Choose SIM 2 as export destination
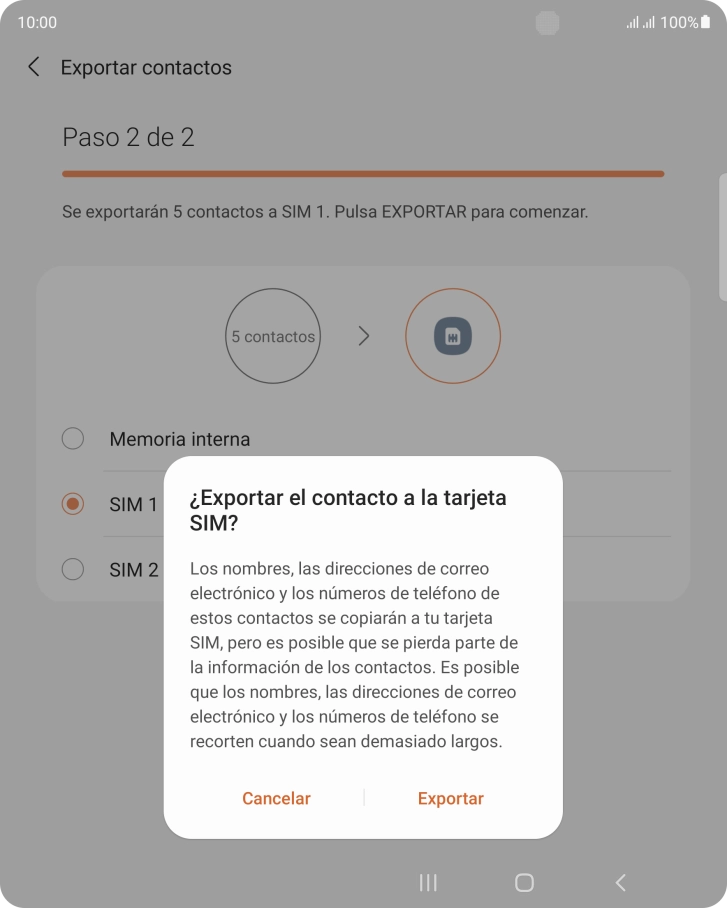 [73, 570]
